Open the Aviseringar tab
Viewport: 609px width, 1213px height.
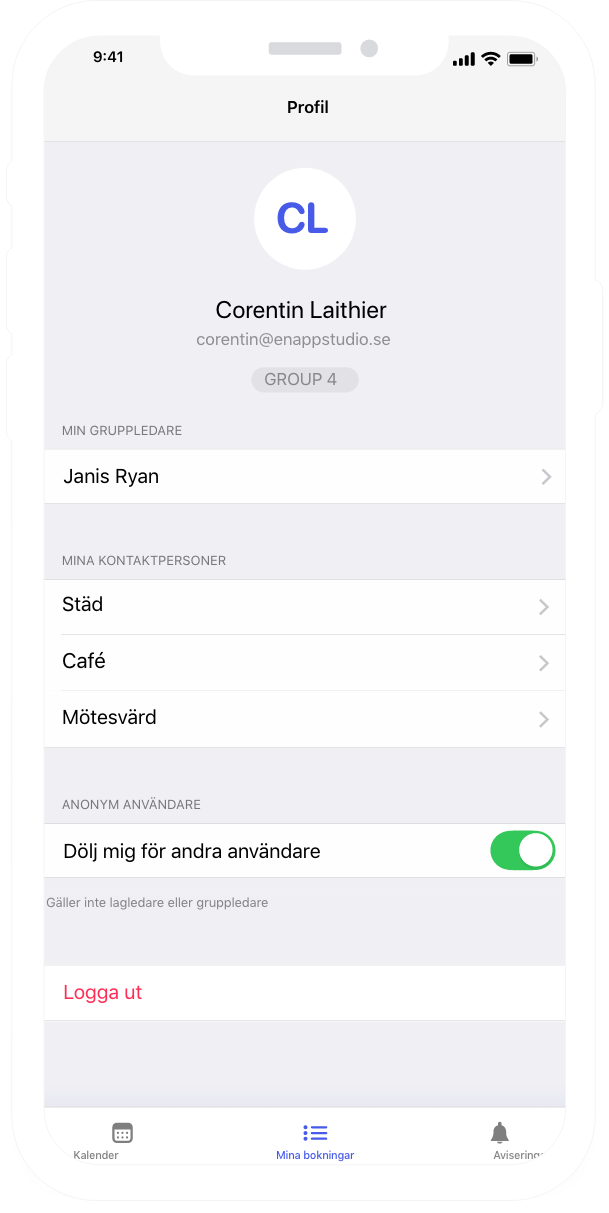coord(500,1140)
